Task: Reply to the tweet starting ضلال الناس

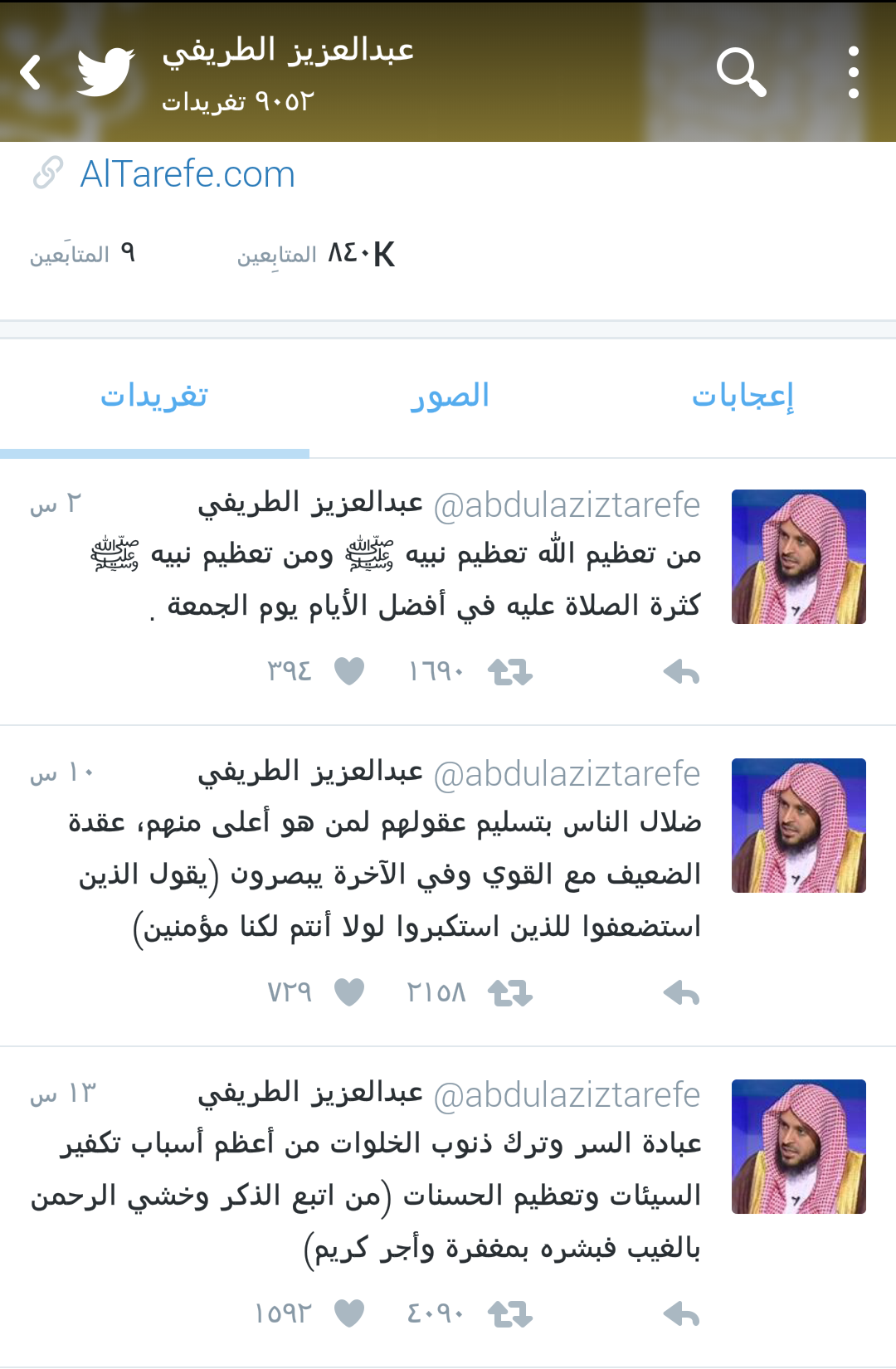Action: pos(681,992)
